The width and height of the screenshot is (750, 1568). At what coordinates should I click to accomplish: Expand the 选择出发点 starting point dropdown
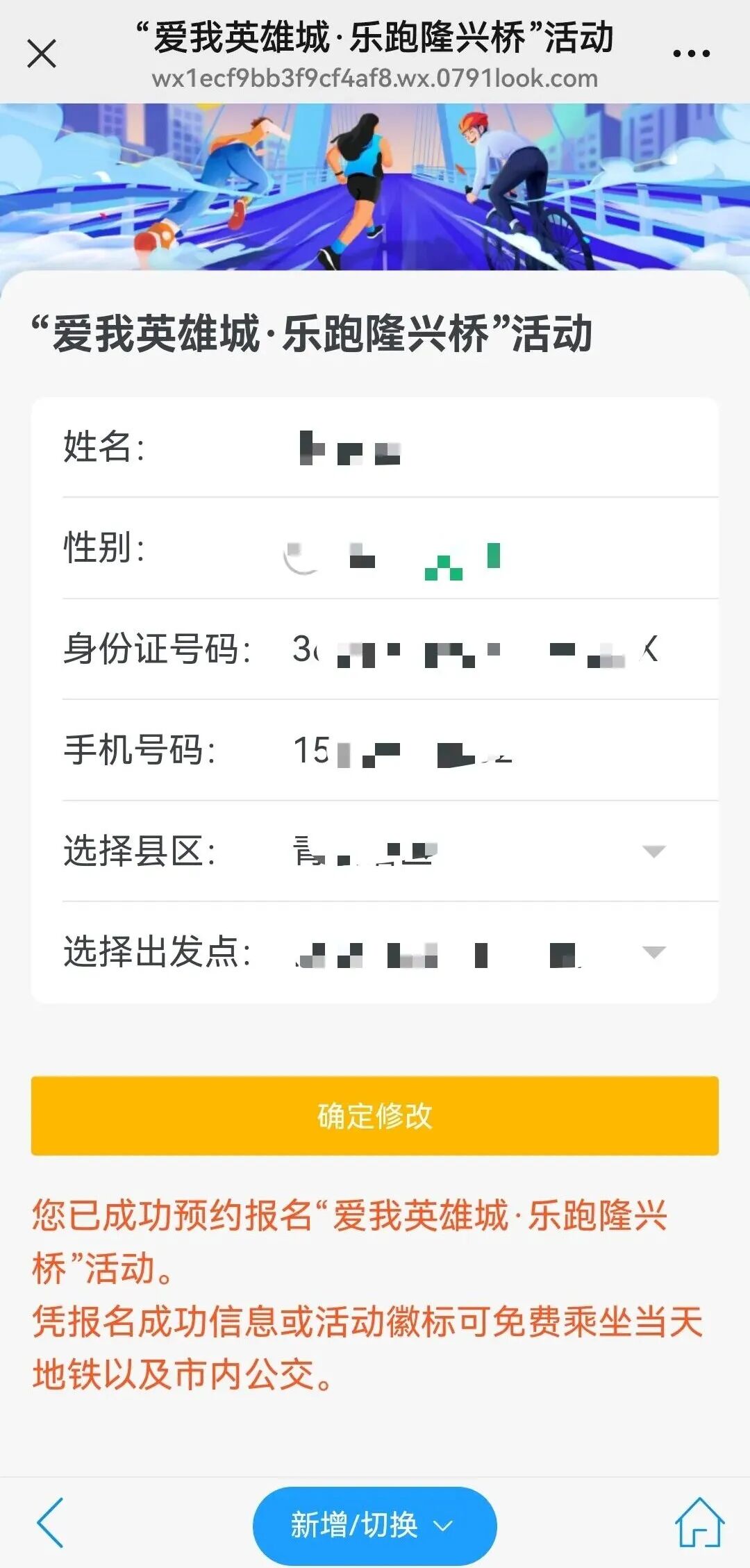pyautogui.click(x=653, y=952)
